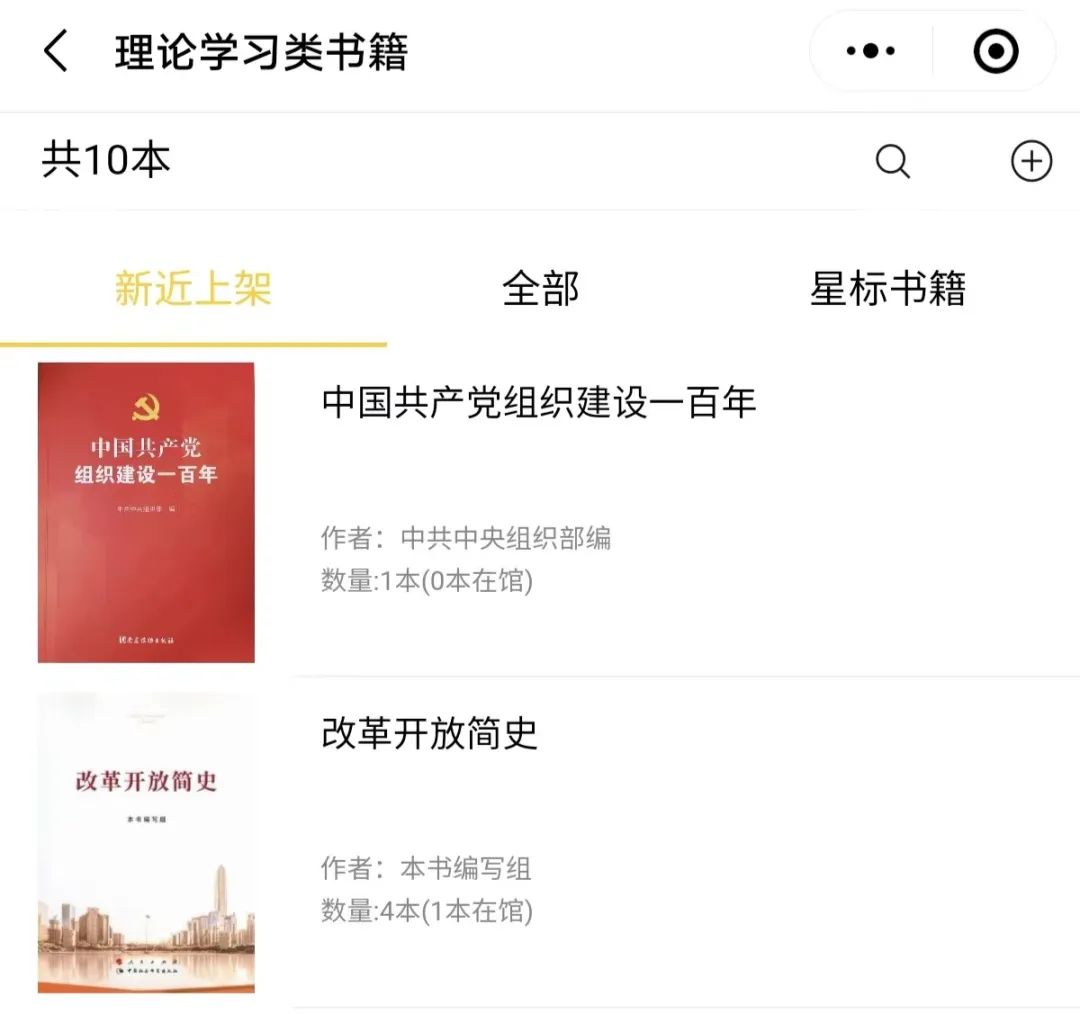
Task: Close the mini program via circle icon
Action: tap(995, 51)
